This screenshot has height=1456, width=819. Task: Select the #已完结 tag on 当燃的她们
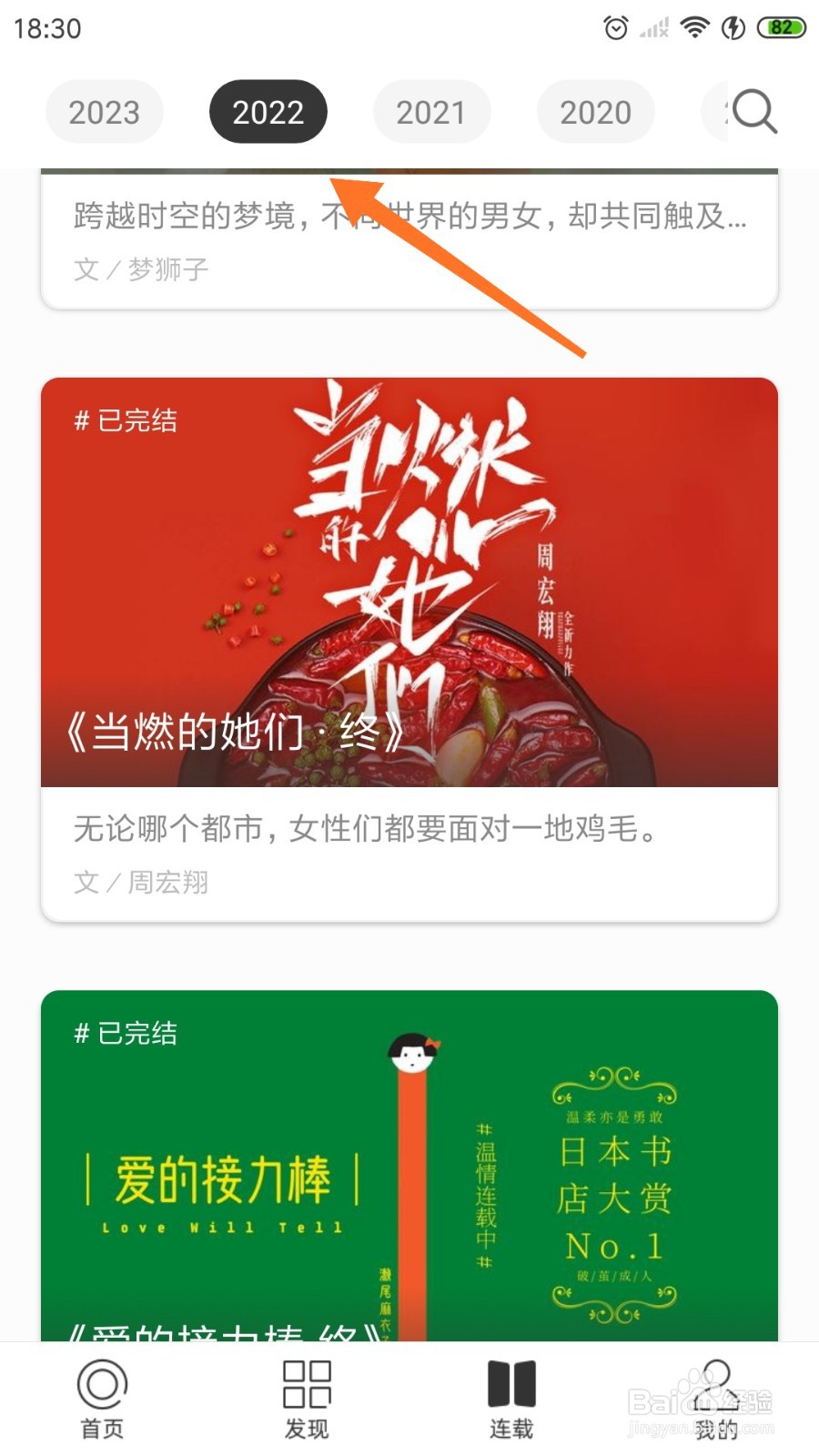point(127,421)
